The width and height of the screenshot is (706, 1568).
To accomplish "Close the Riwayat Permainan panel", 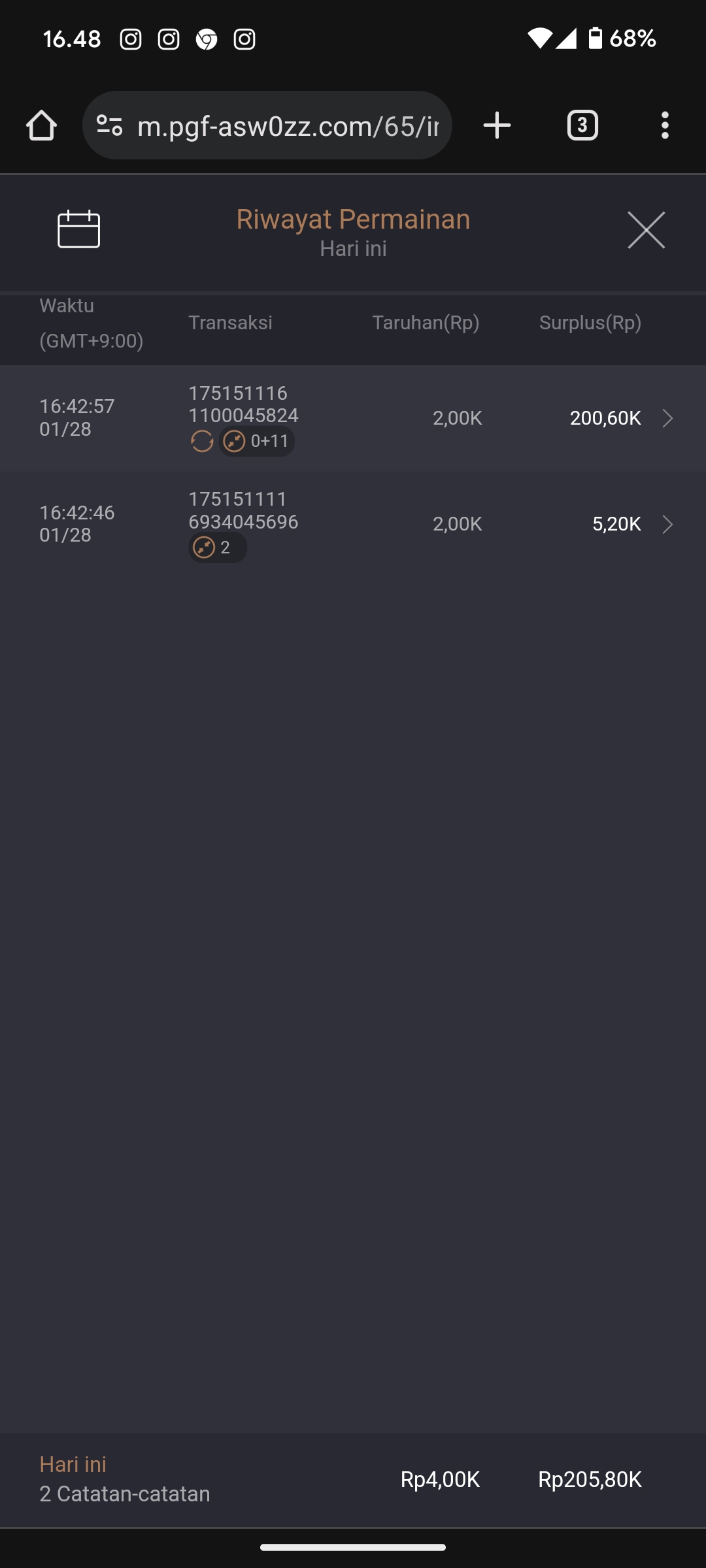I will 646,230.
